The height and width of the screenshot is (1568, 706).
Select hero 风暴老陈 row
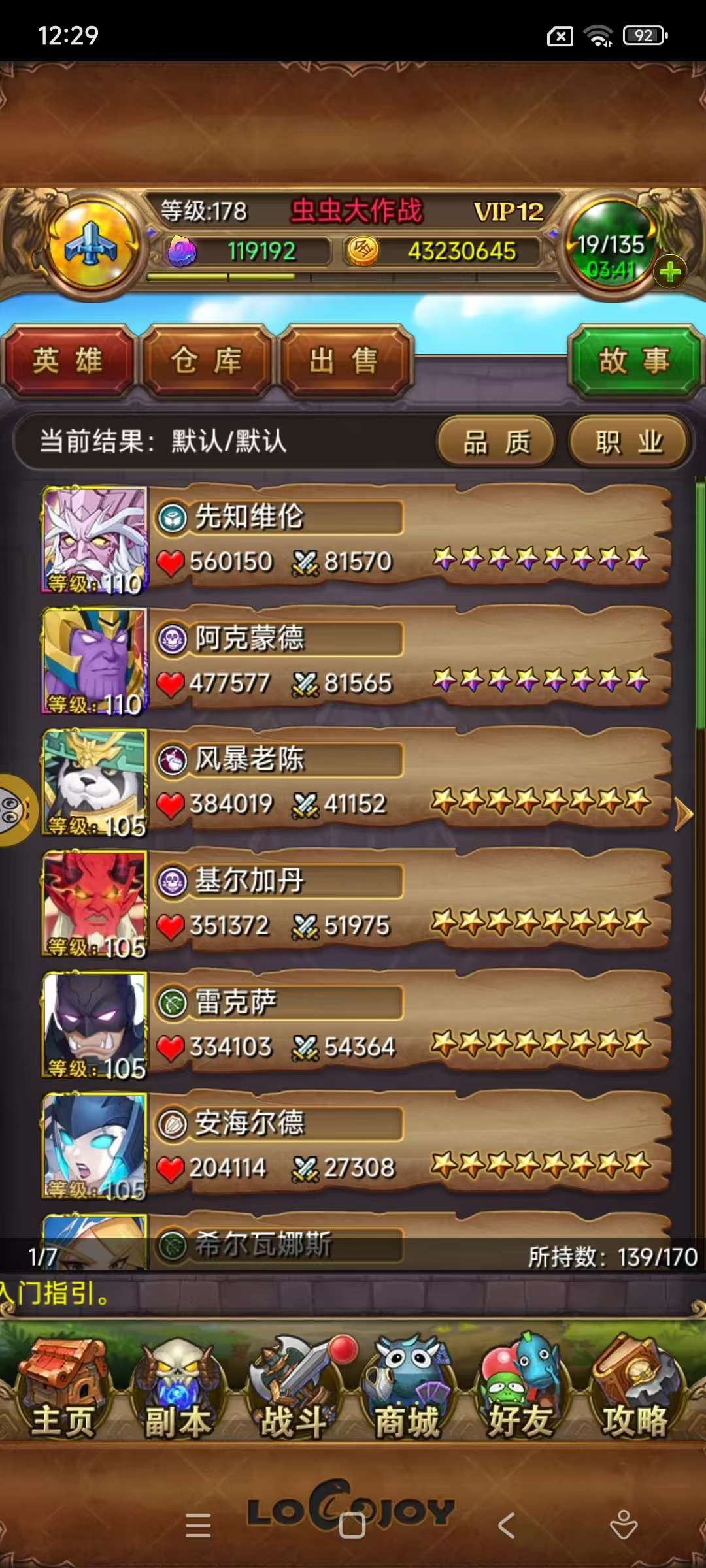[x=405, y=781]
